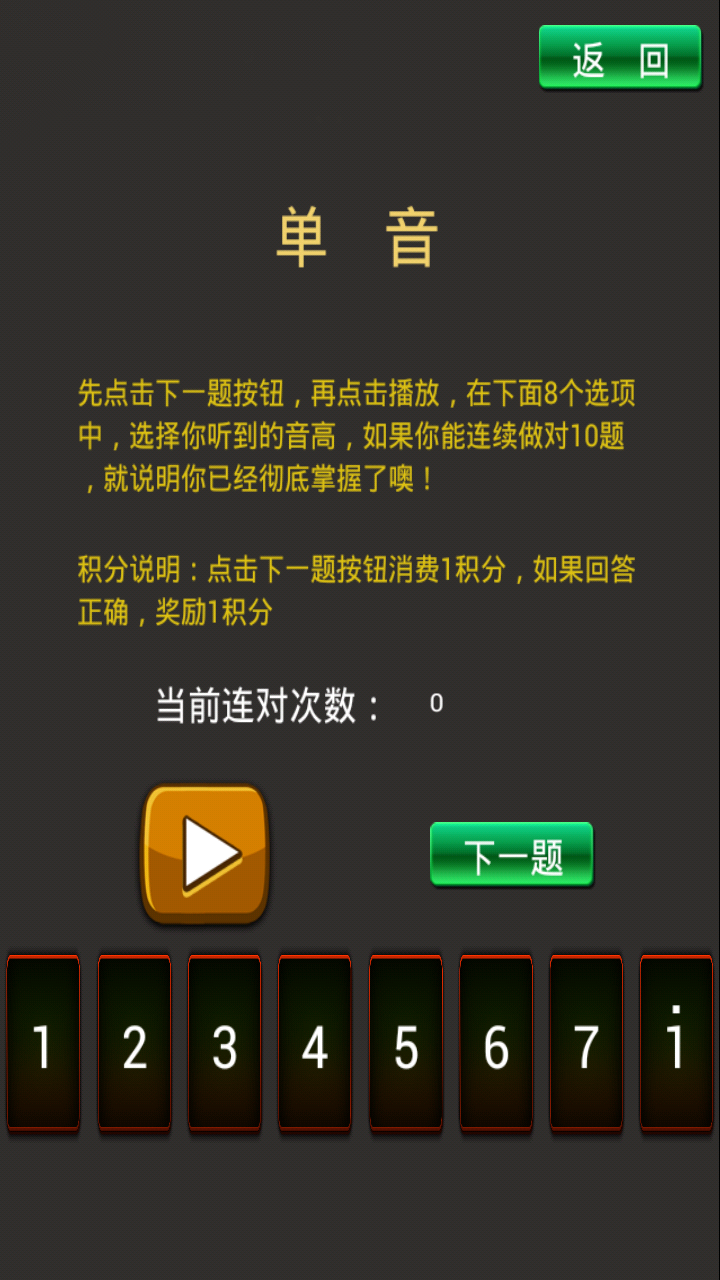Screen dimensions: 720x1280
Task: Tap the 返回 back button
Action: (x=620, y=58)
